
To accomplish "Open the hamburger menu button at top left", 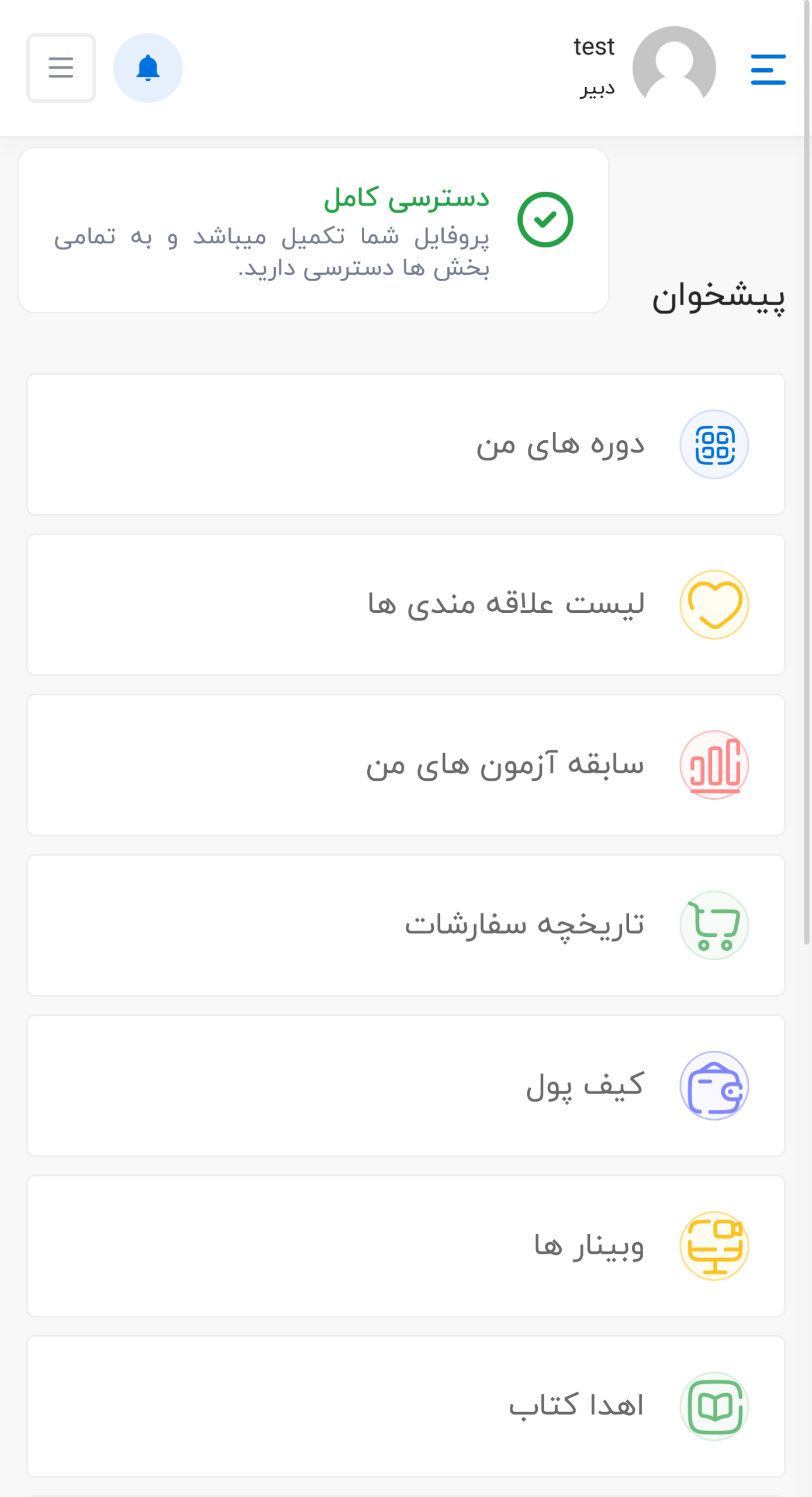I will pyautogui.click(x=61, y=68).
